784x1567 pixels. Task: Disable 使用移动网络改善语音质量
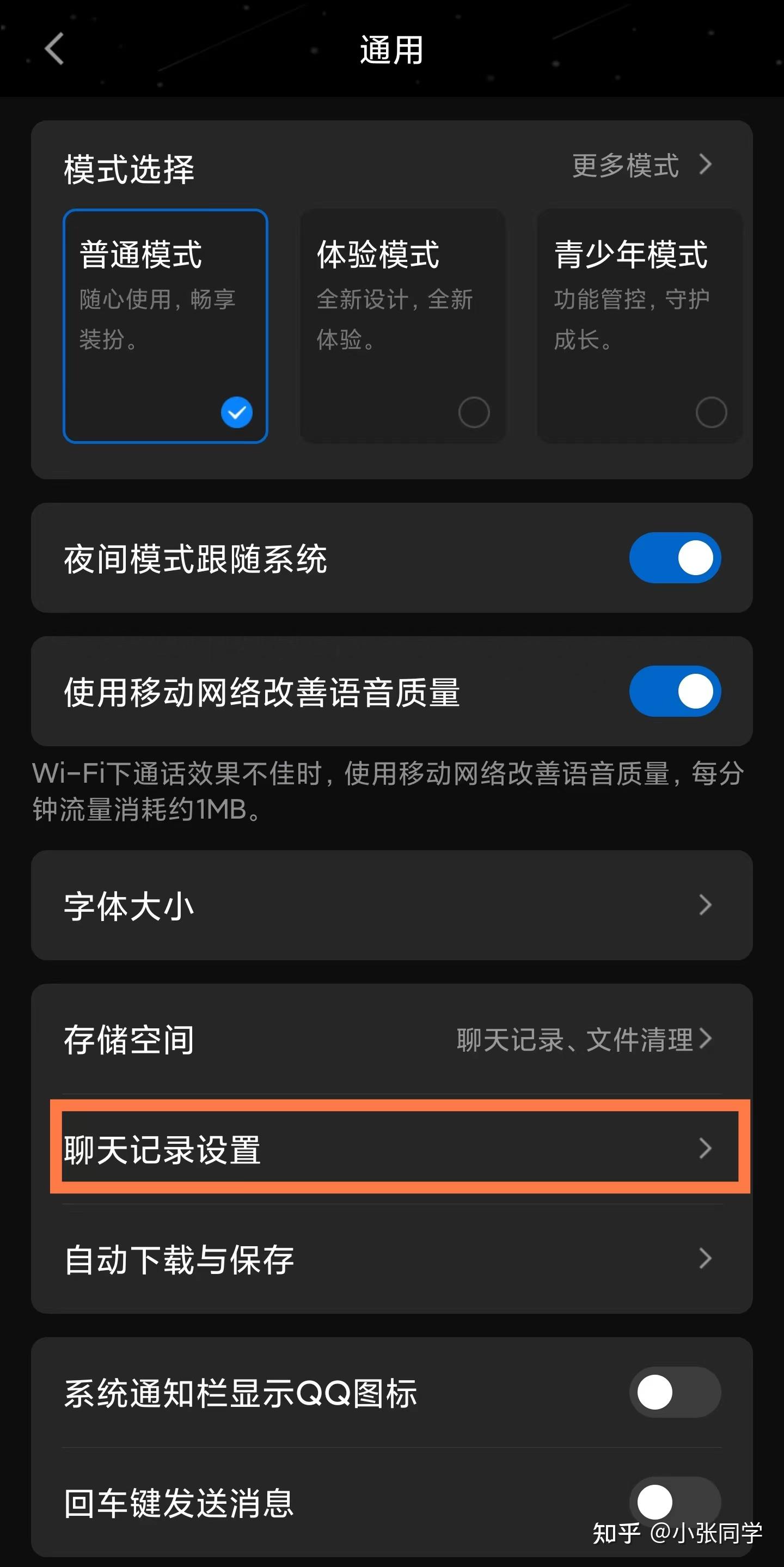click(675, 691)
